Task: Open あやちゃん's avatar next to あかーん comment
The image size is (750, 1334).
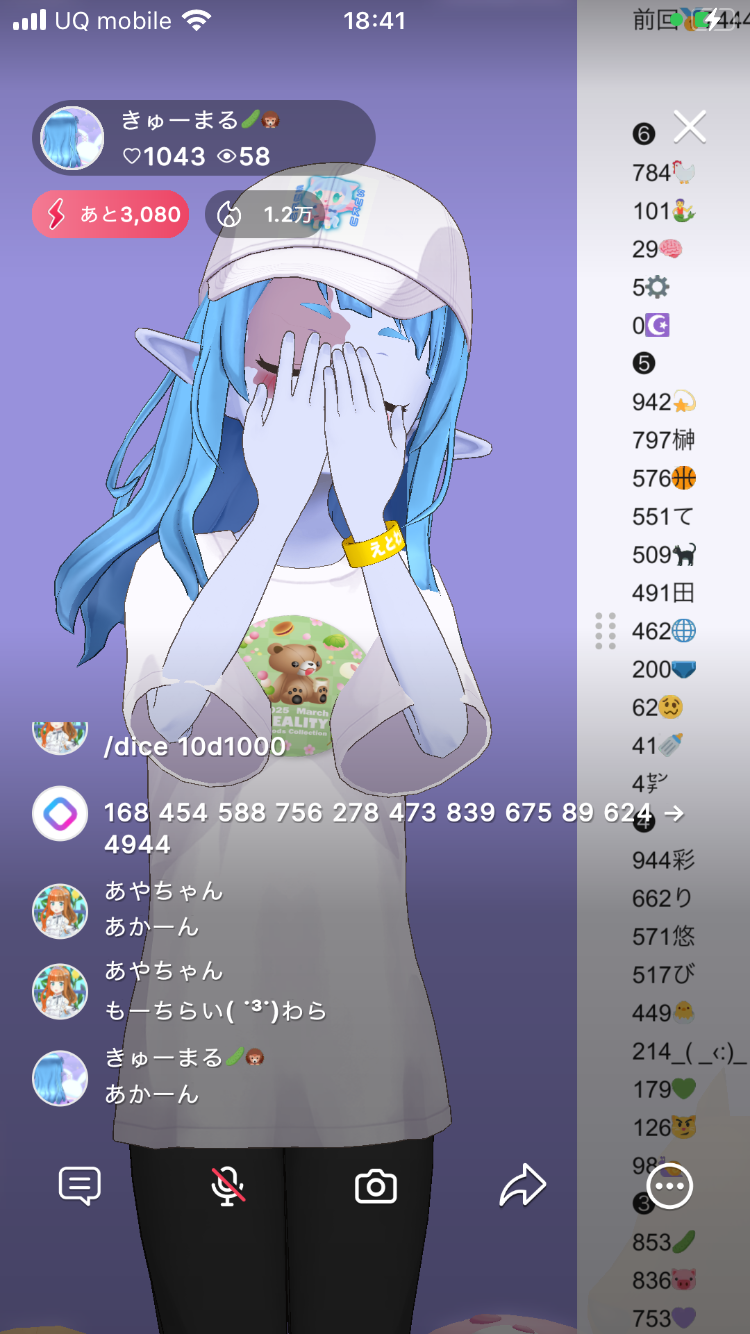Action: pos(60,911)
